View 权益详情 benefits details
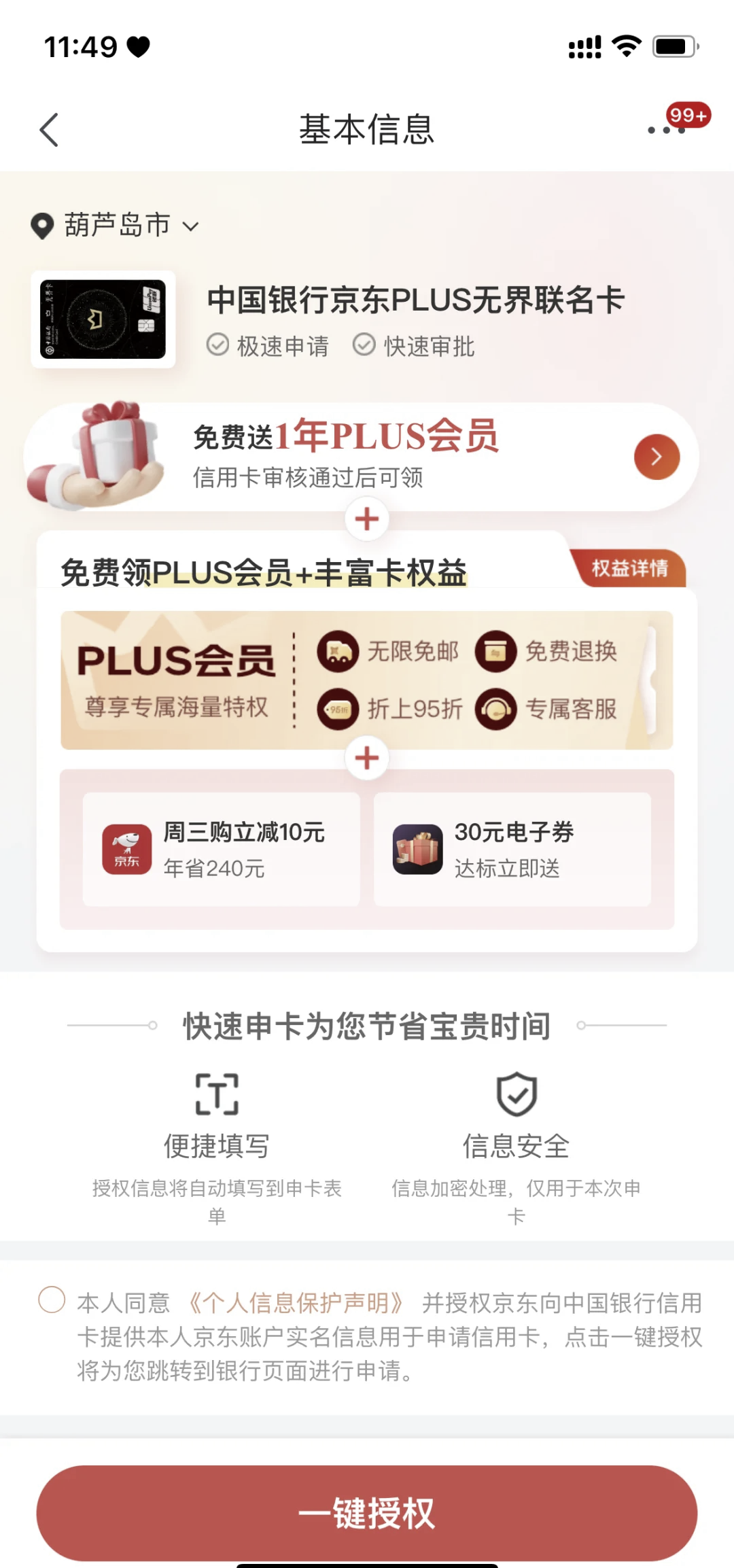Viewport: 734px width, 1568px height. tap(629, 568)
